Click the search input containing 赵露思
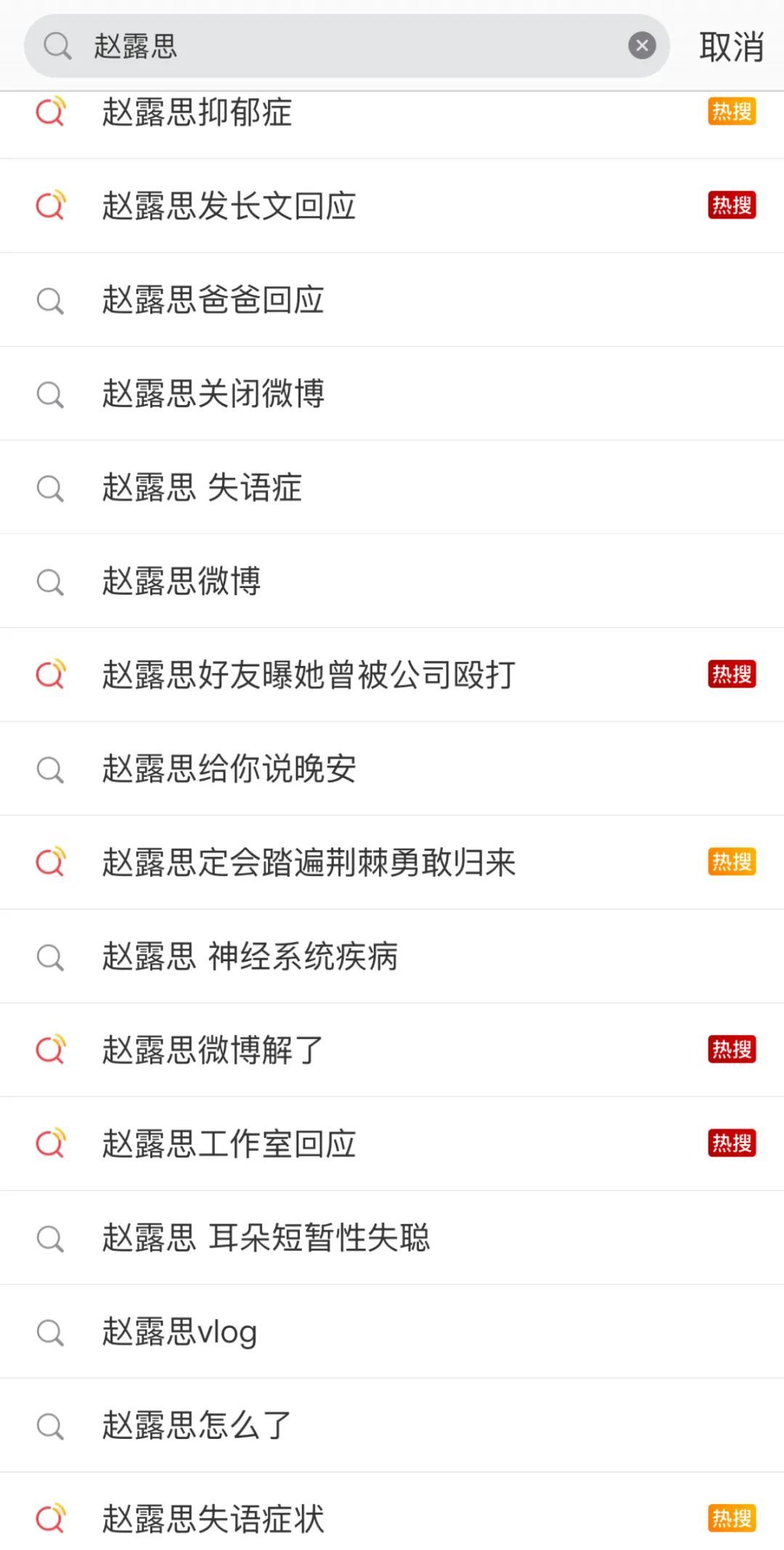784x1550 pixels. pyautogui.click(x=290, y=46)
